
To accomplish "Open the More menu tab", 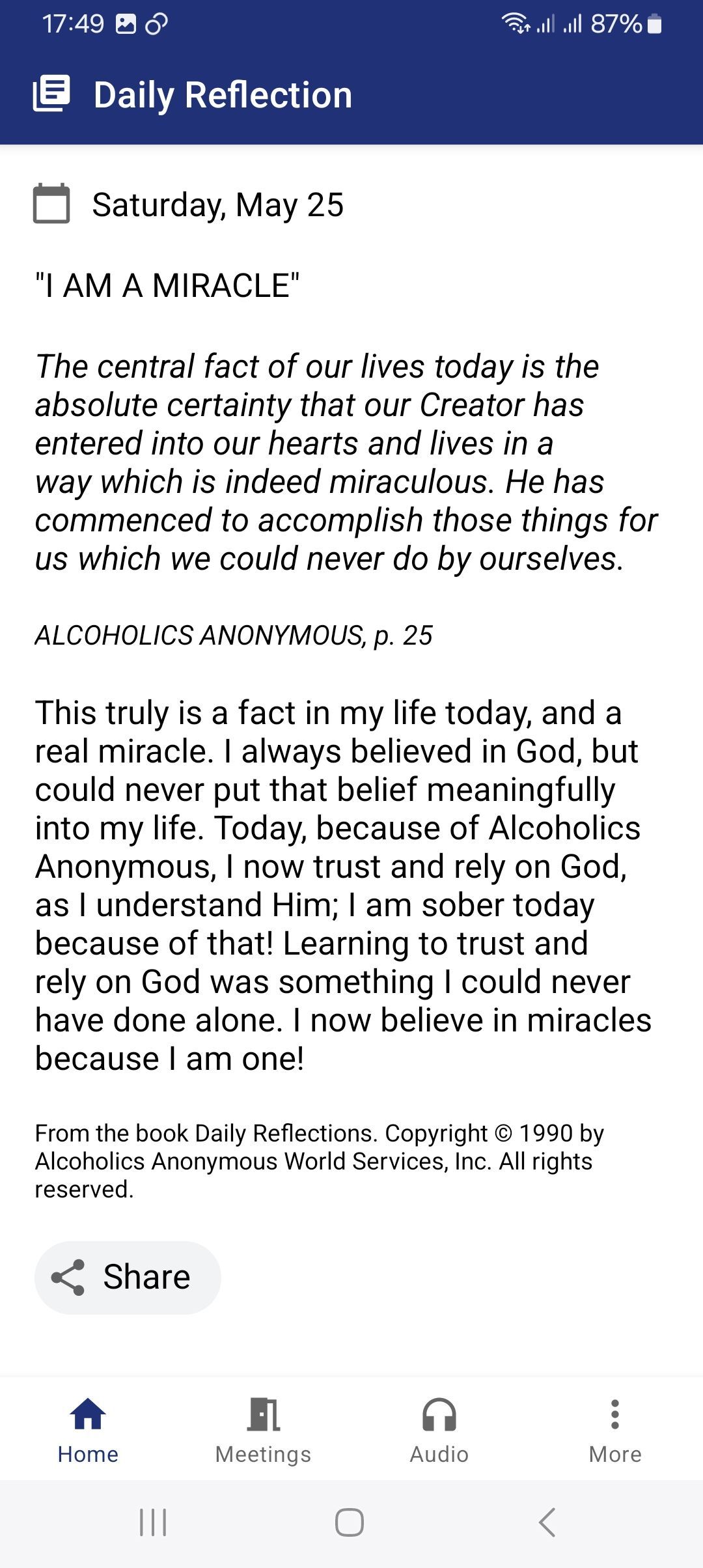I will (x=614, y=1429).
